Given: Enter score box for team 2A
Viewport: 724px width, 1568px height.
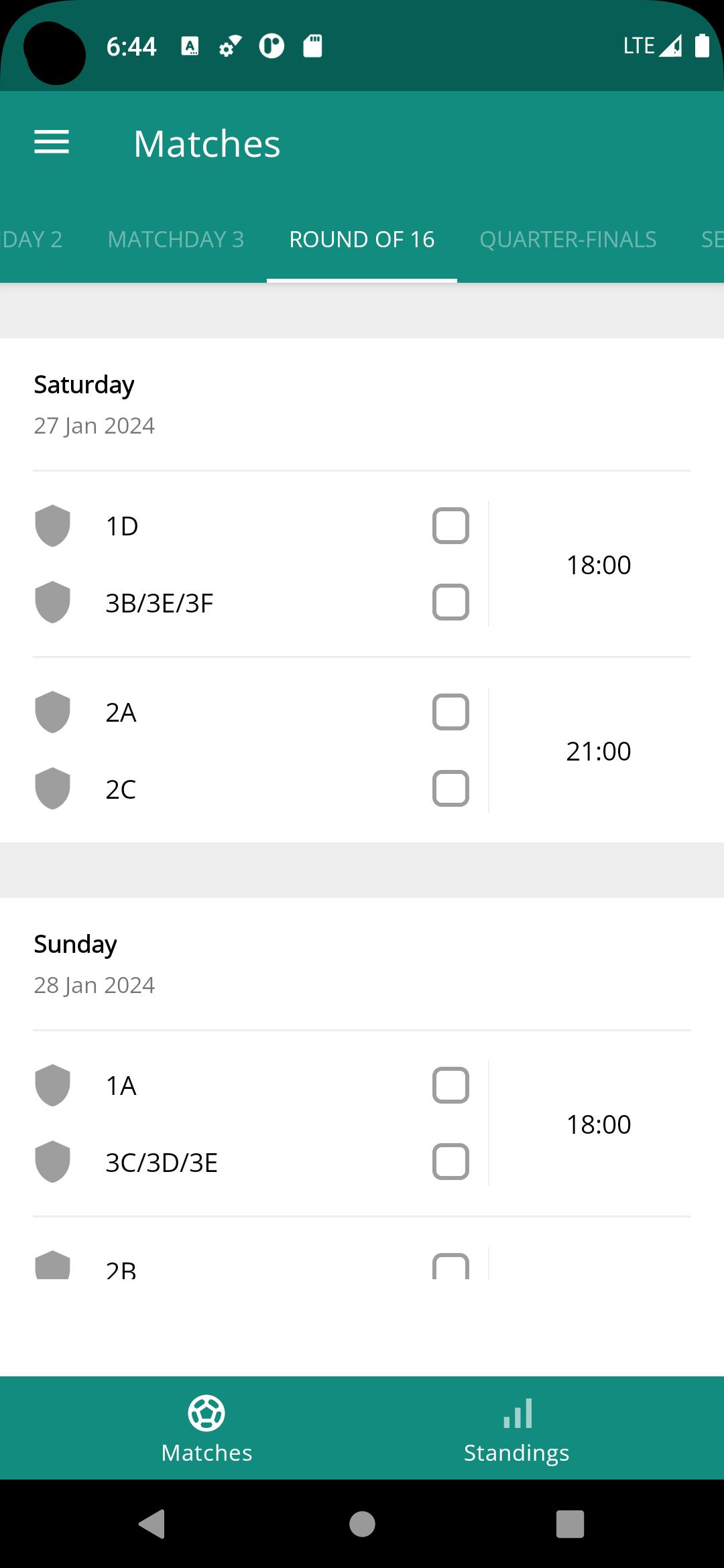Looking at the screenshot, I should 450,712.
